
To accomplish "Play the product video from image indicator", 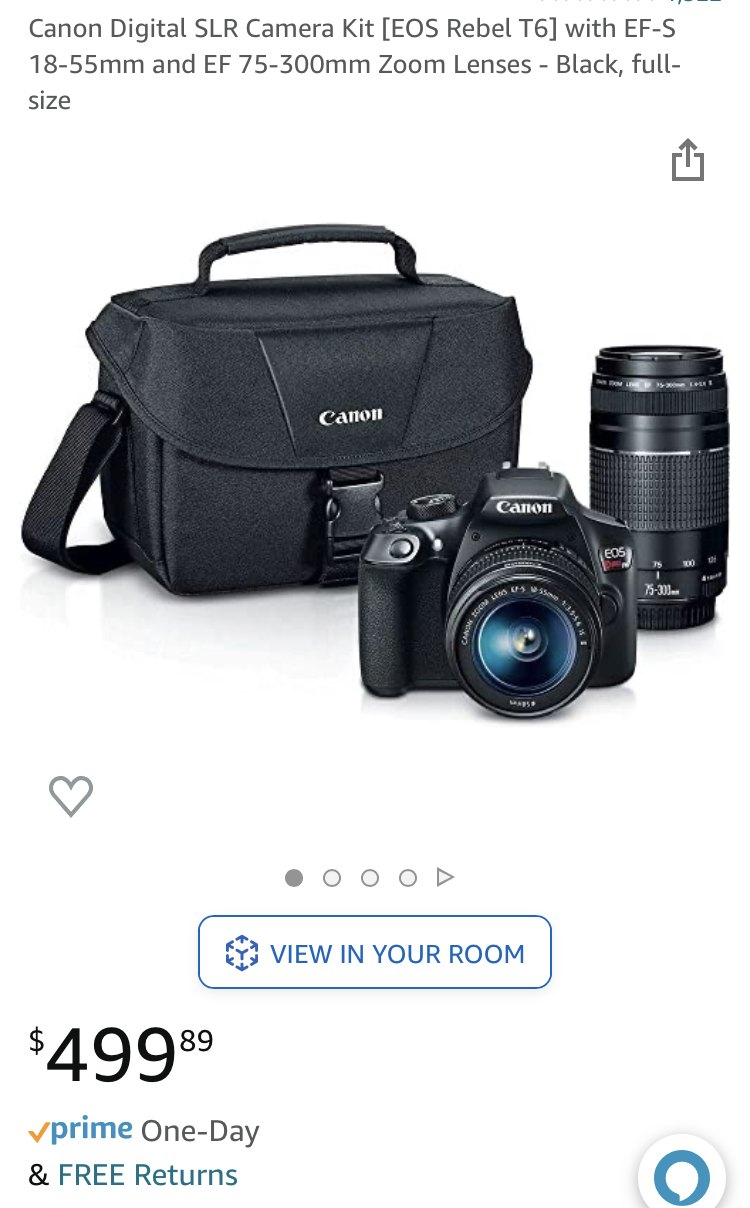I will [446, 877].
